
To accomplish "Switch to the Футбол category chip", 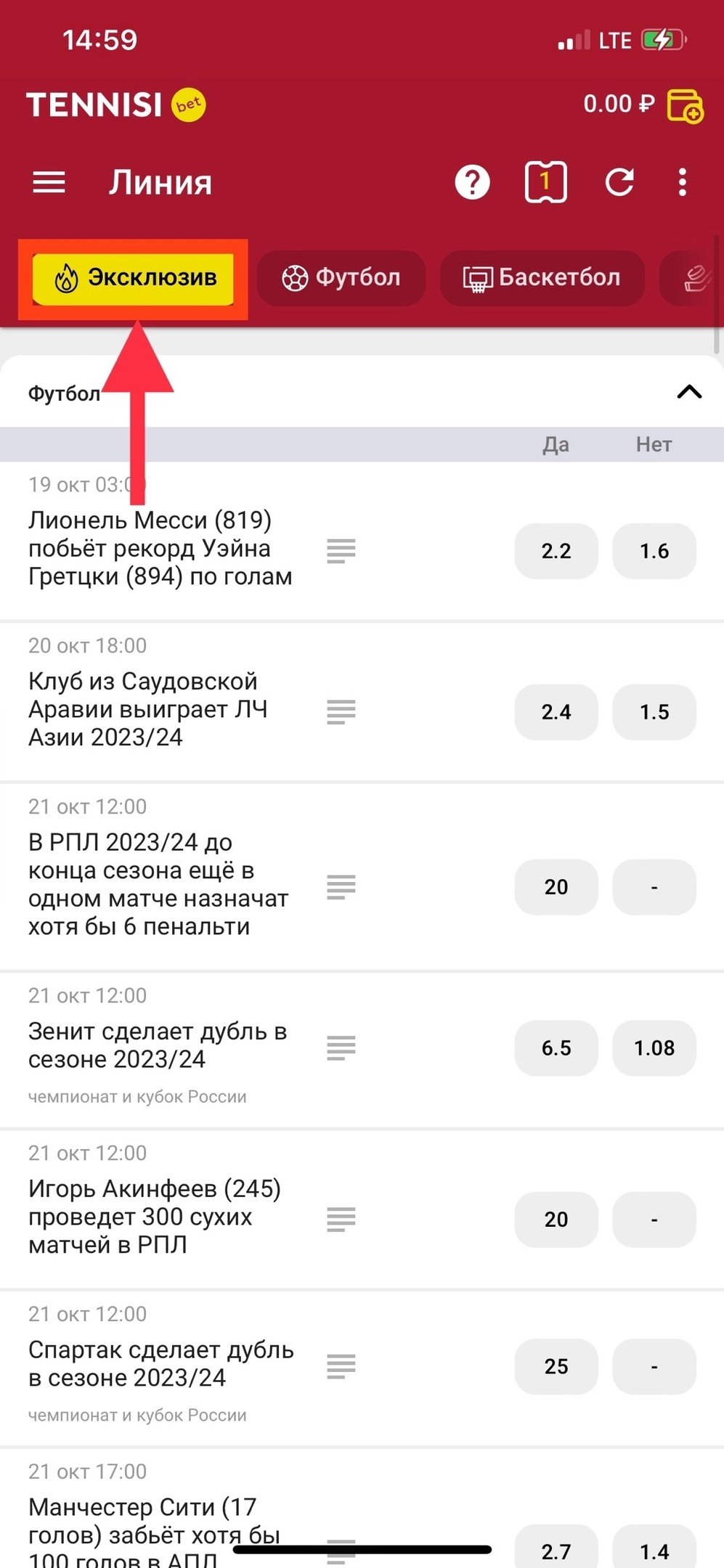I will click(x=341, y=278).
